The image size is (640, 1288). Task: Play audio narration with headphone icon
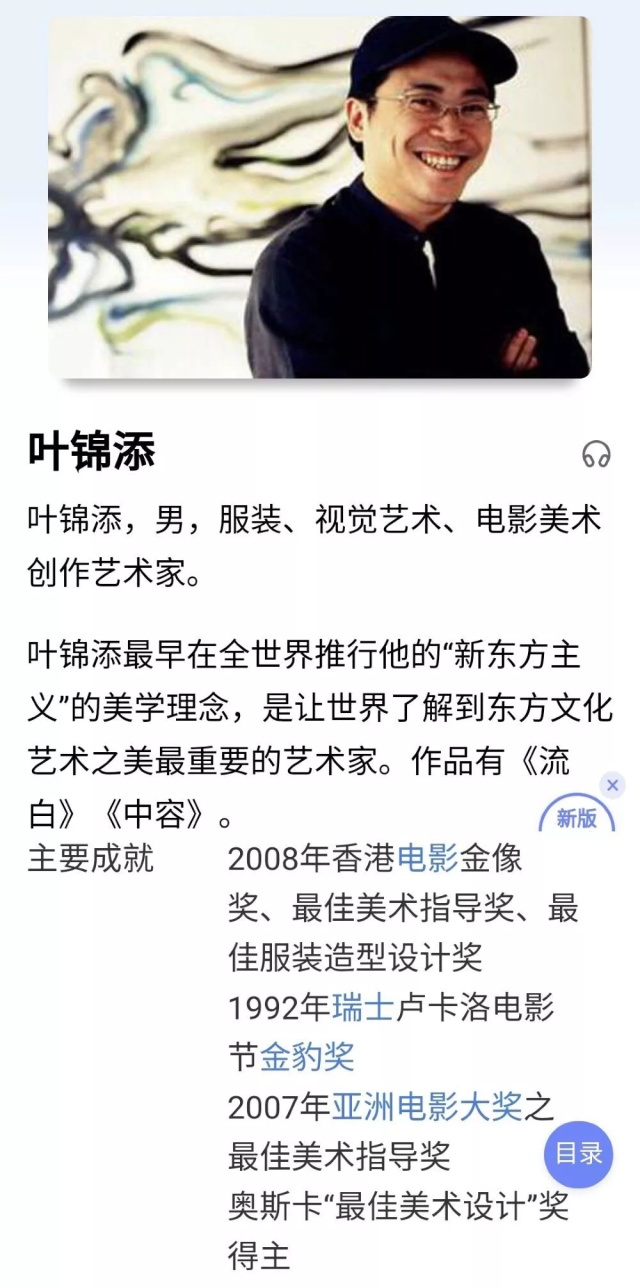(596, 454)
